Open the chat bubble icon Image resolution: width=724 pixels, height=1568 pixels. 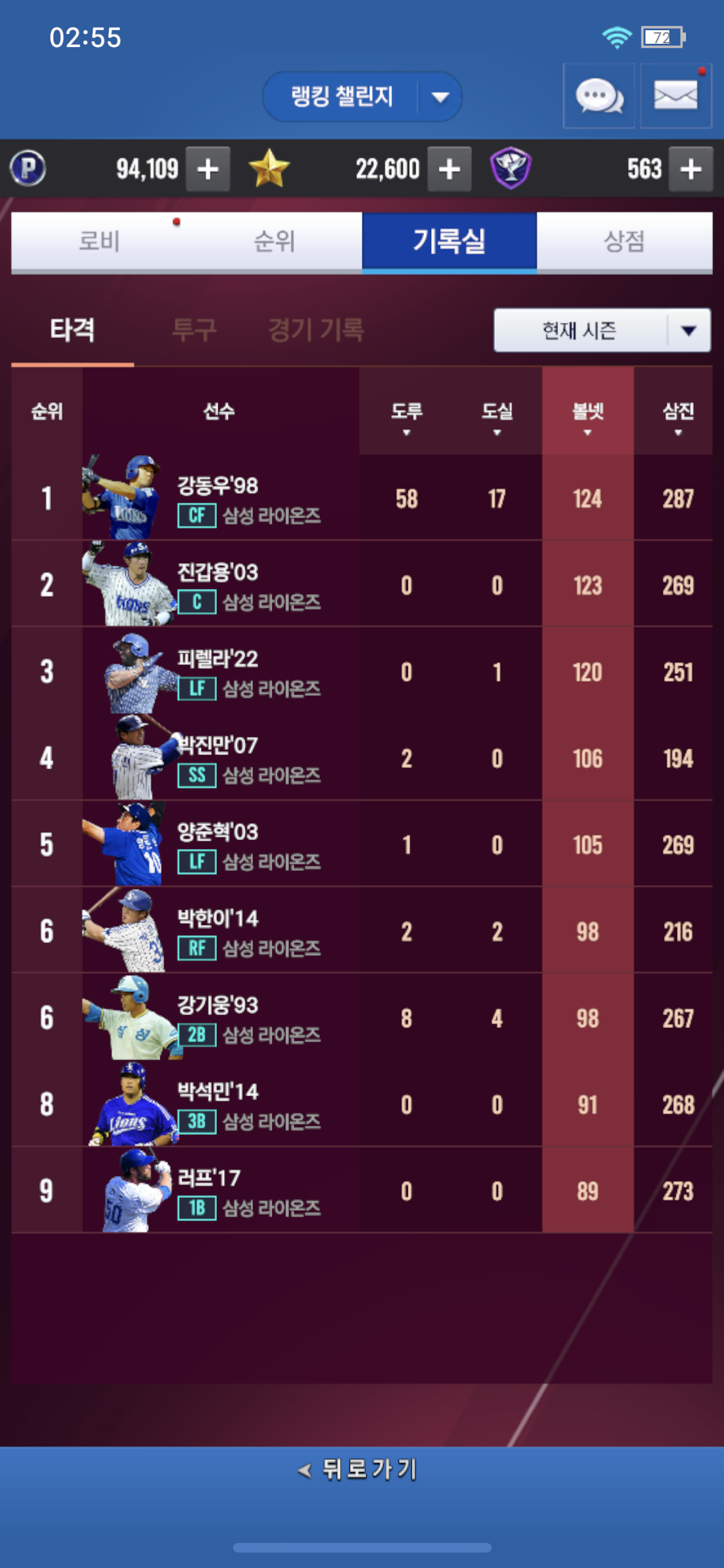tap(599, 97)
